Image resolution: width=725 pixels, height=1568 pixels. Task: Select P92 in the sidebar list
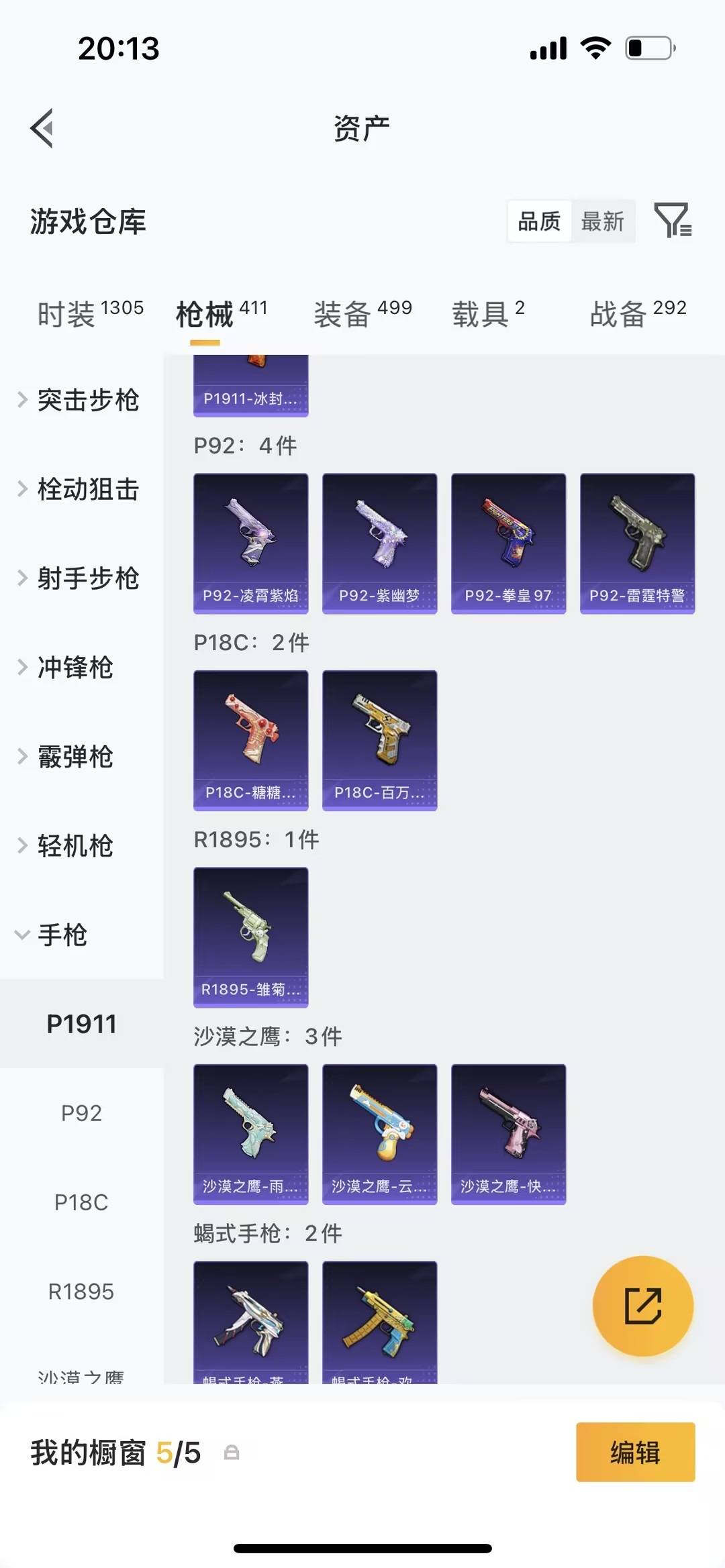81,1112
